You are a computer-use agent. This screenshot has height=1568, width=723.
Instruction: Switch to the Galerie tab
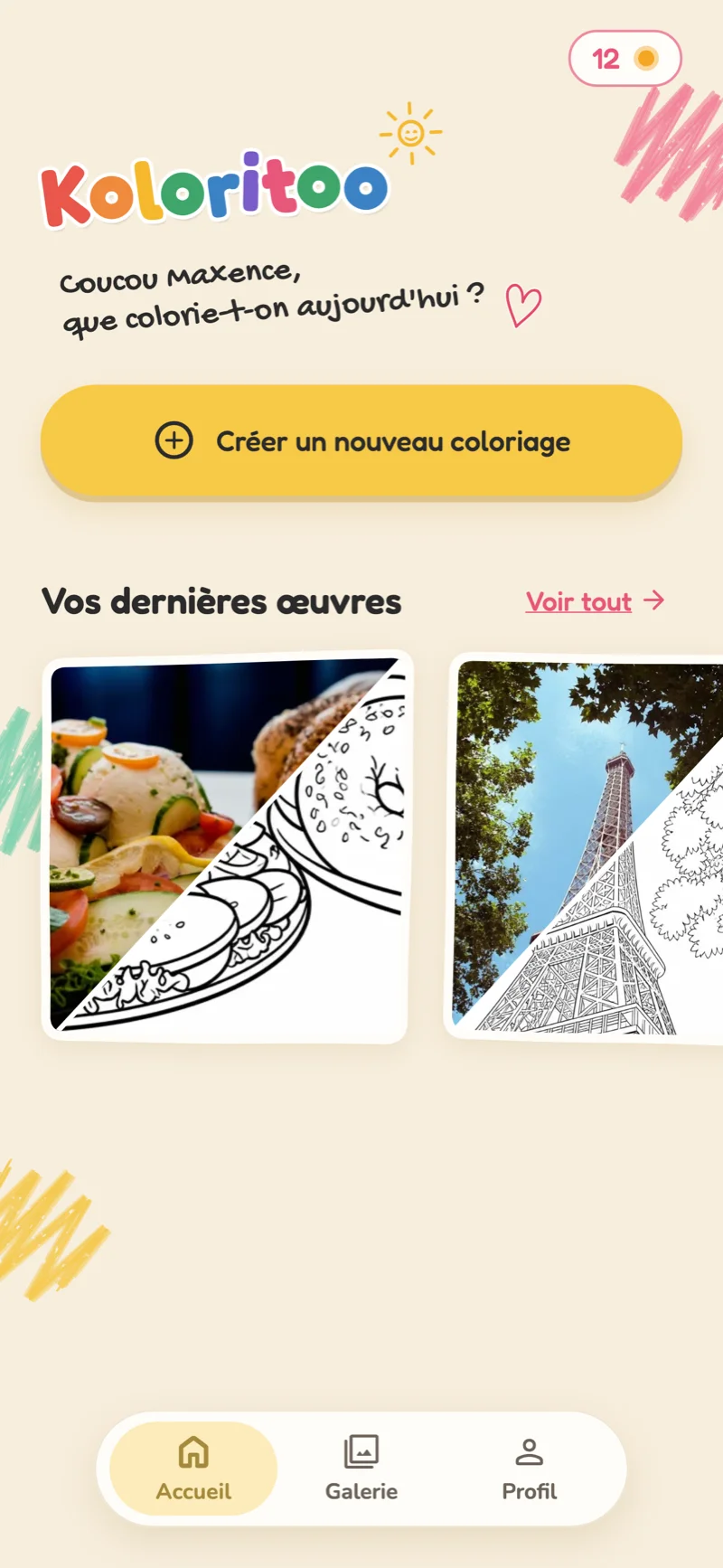pyautogui.click(x=361, y=1469)
